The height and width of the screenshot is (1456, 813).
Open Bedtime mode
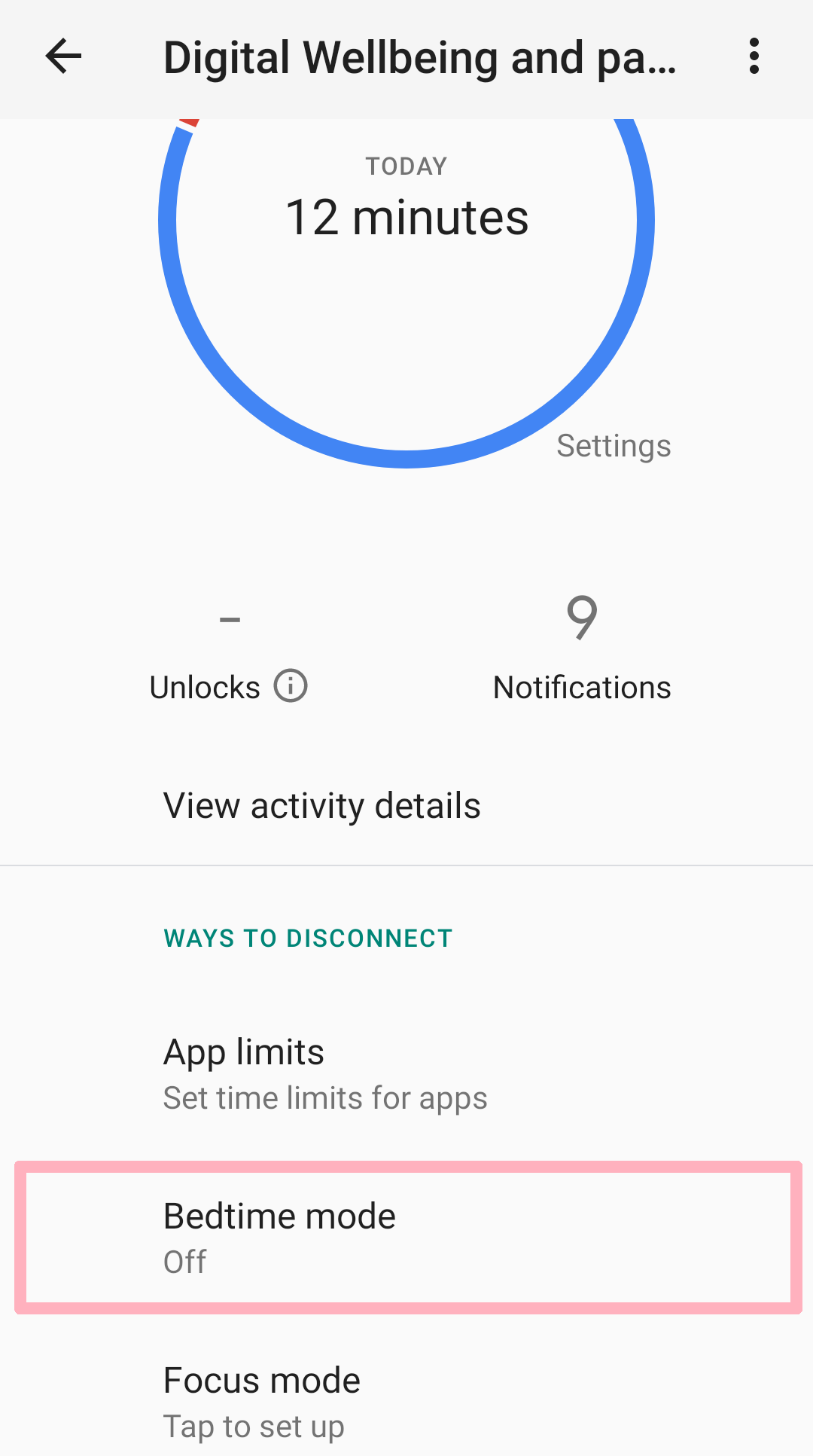pyautogui.click(x=408, y=1238)
